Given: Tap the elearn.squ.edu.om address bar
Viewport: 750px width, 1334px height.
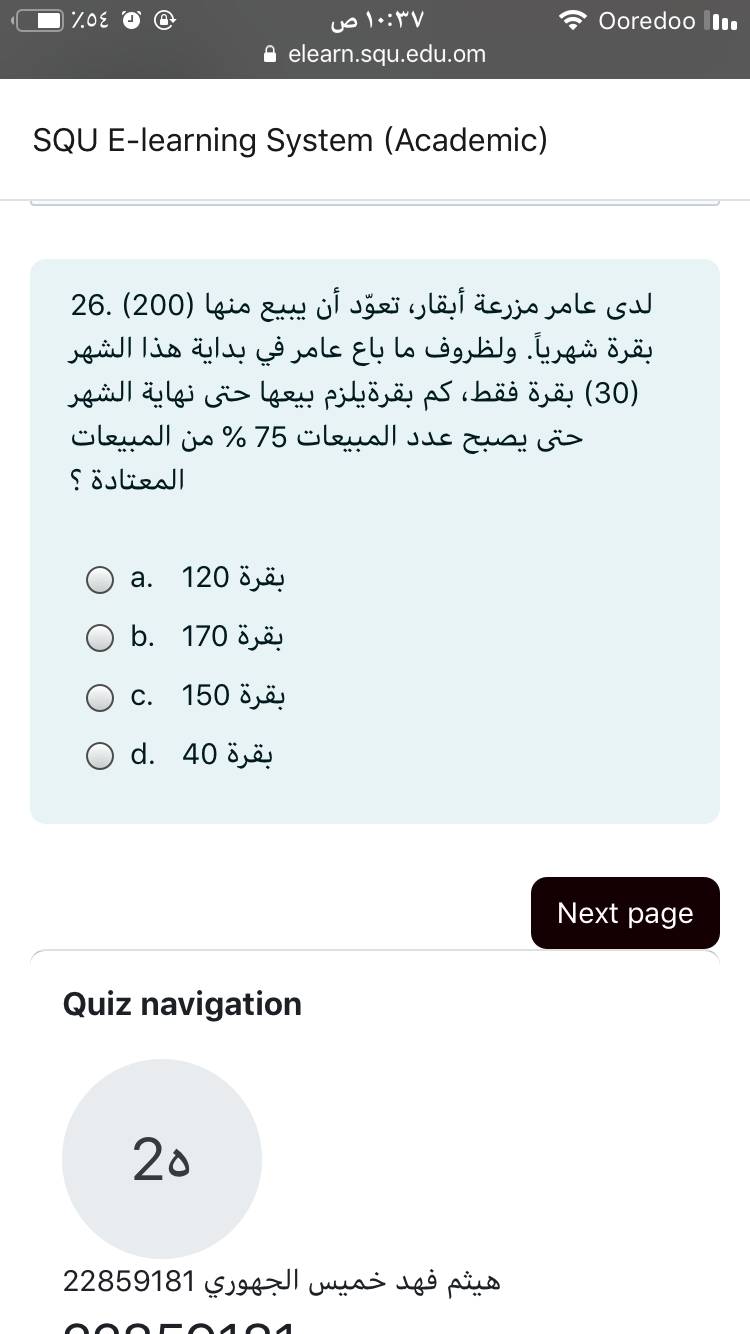Looking at the screenshot, I should (375, 54).
